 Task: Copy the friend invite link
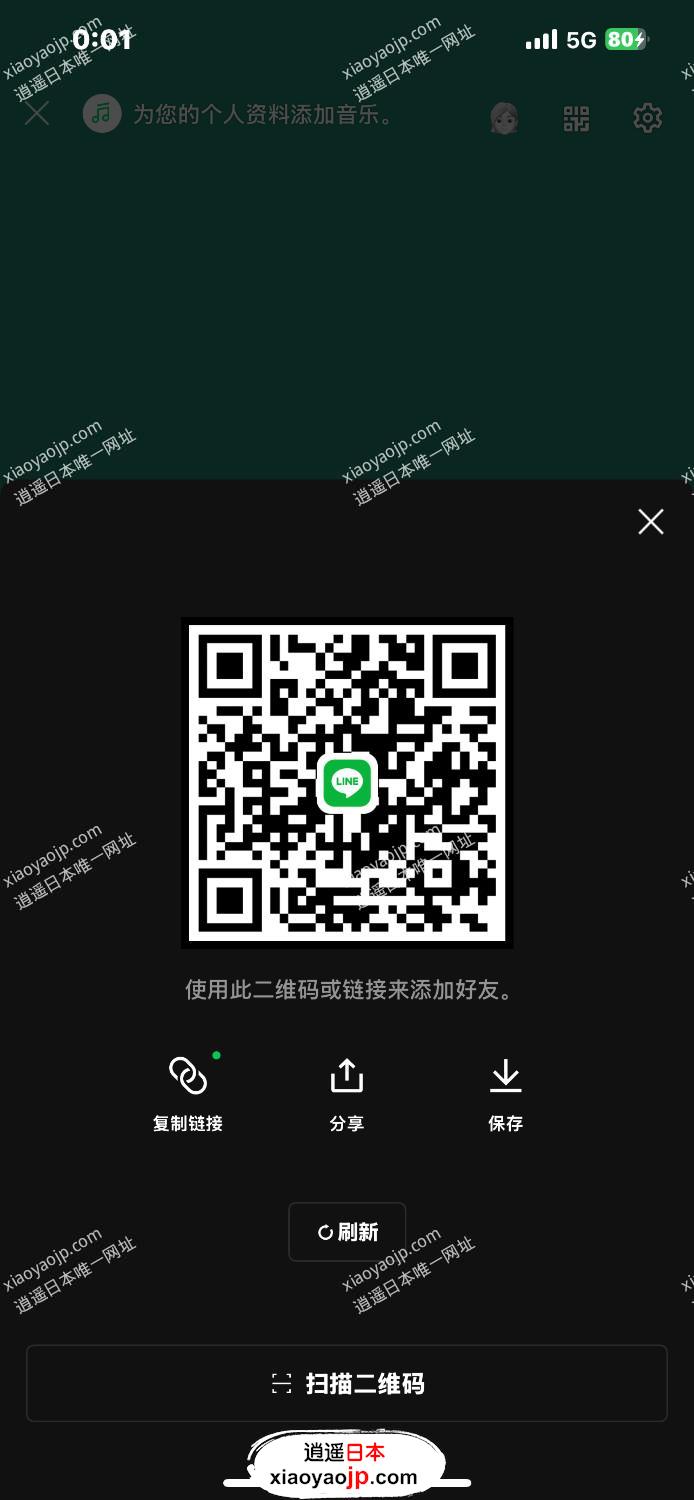tap(188, 1093)
